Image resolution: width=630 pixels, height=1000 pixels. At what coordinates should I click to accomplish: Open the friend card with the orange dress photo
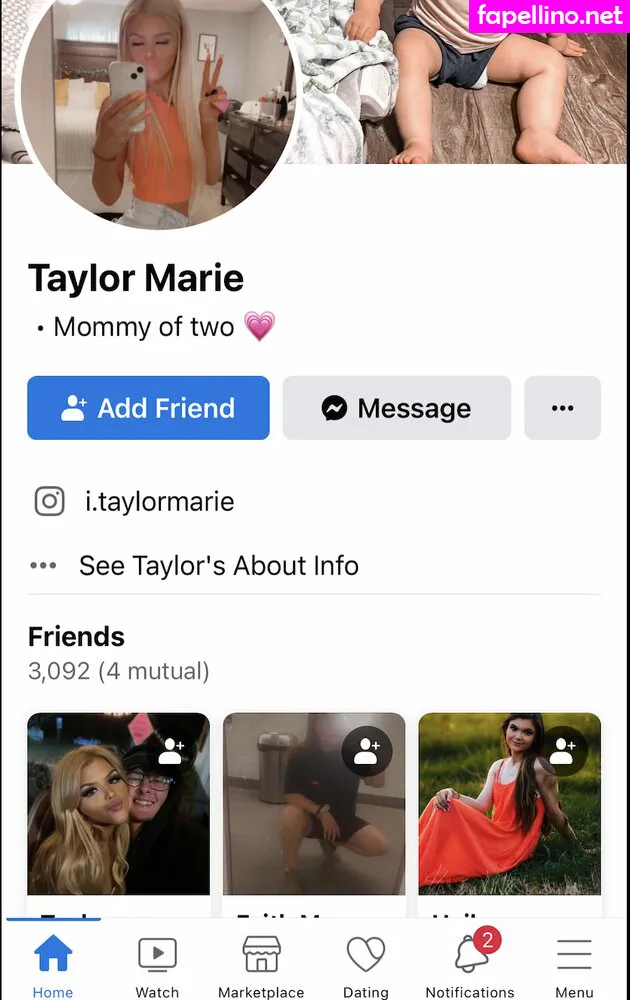tap(510, 803)
